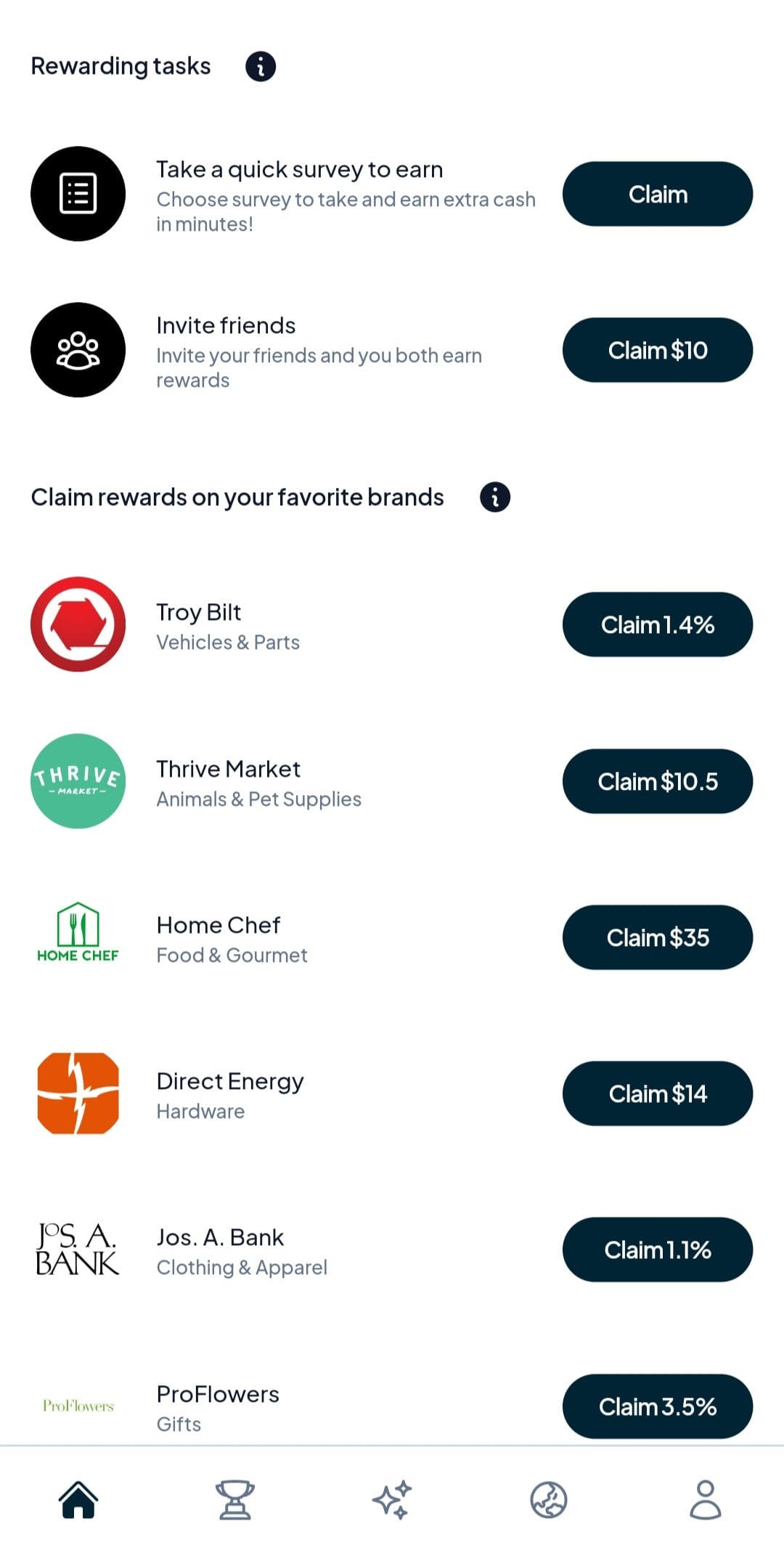Switch to the sparkle stars tab
The image size is (784, 1553).
[x=392, y=1500]
